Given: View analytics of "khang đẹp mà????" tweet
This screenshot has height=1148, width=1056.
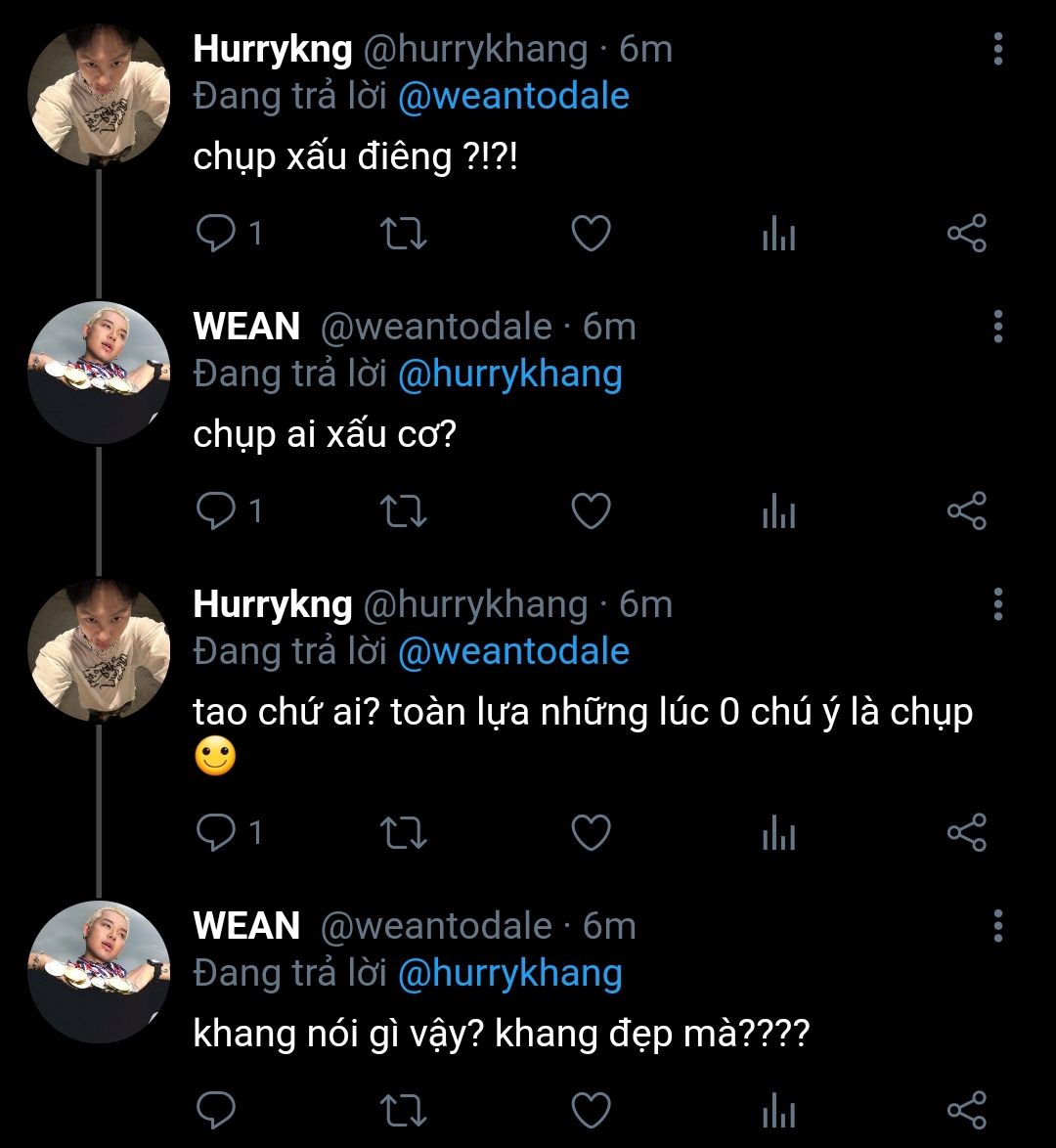Looking at the screenshot, I should (x=778, y=1110).
